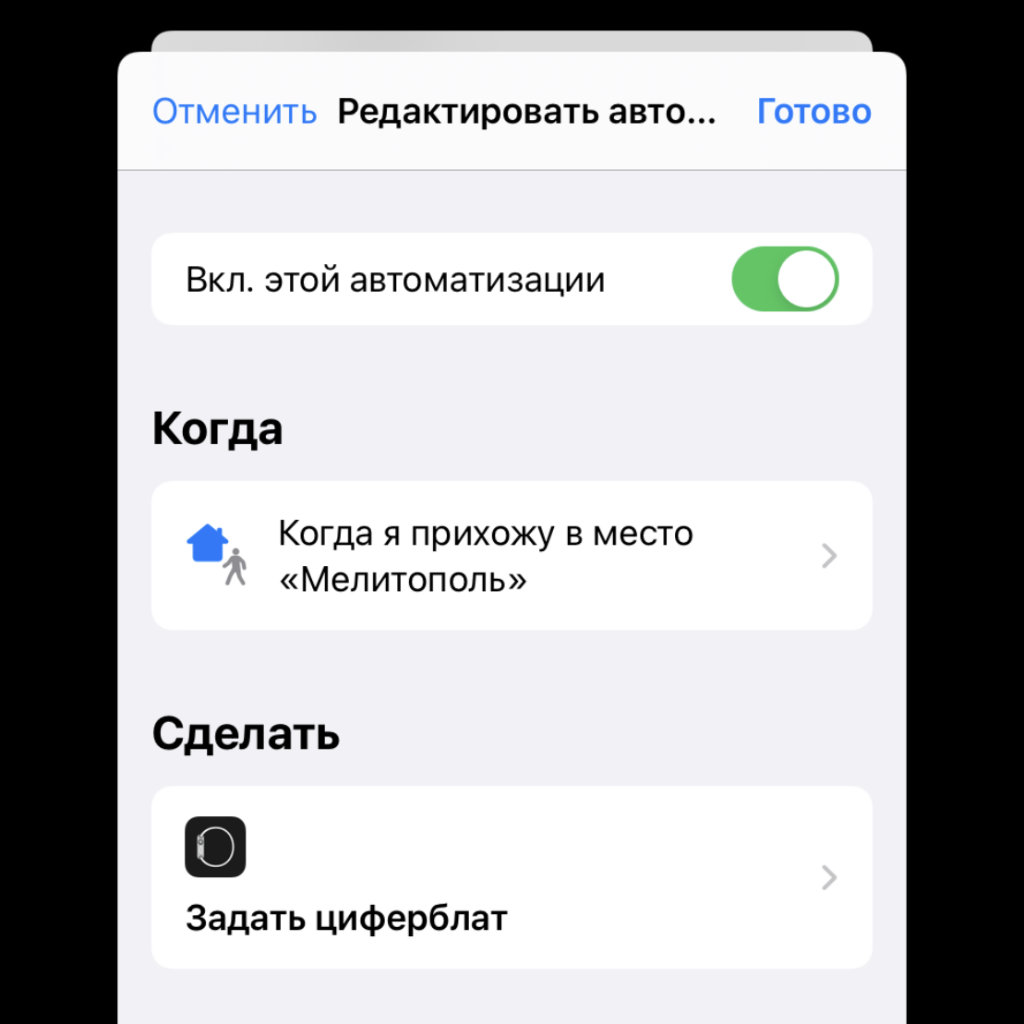Screen dimensions: 1024x1024
Task: Open the Когда я прихожу в место trigger
Action: [511, 556]
